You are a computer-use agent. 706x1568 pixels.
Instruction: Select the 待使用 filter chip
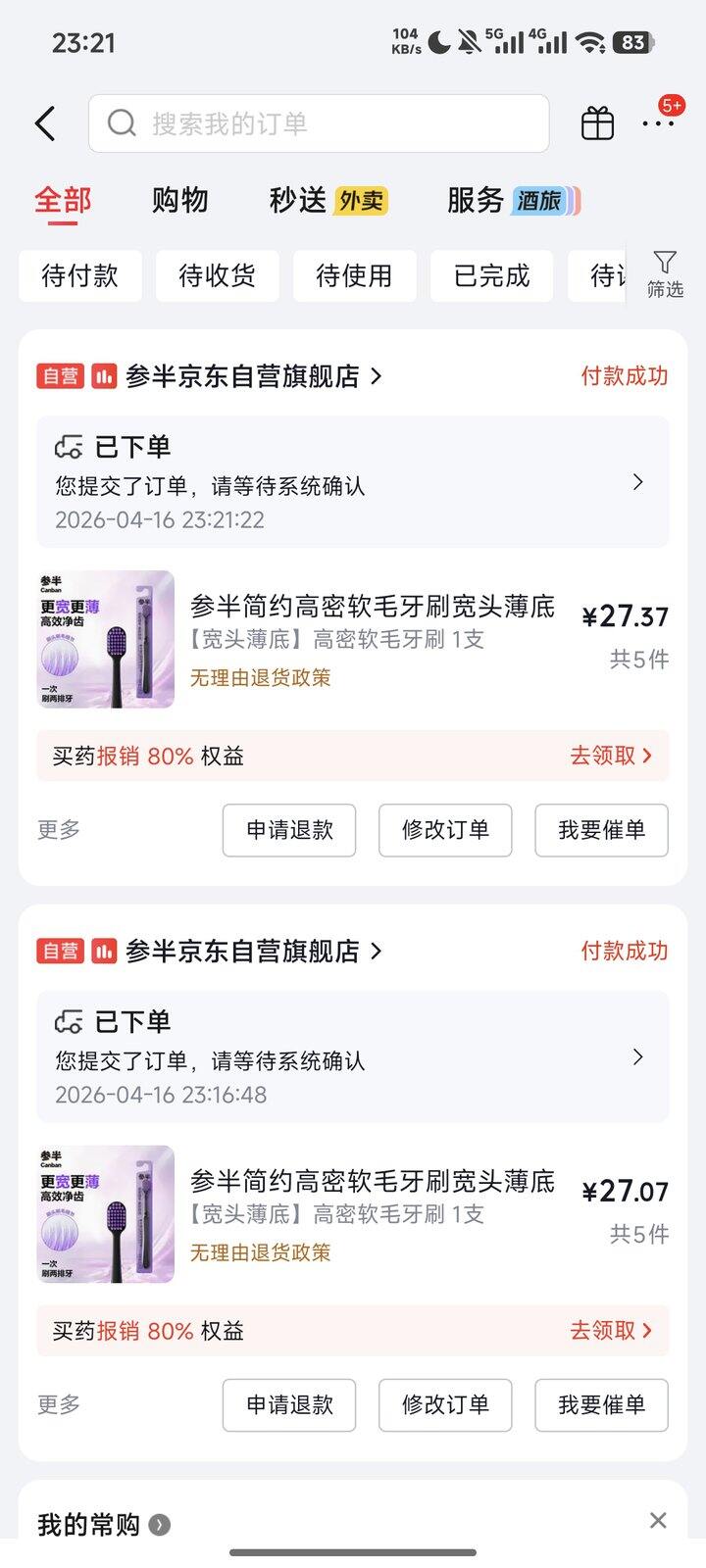tap(355, 275)
